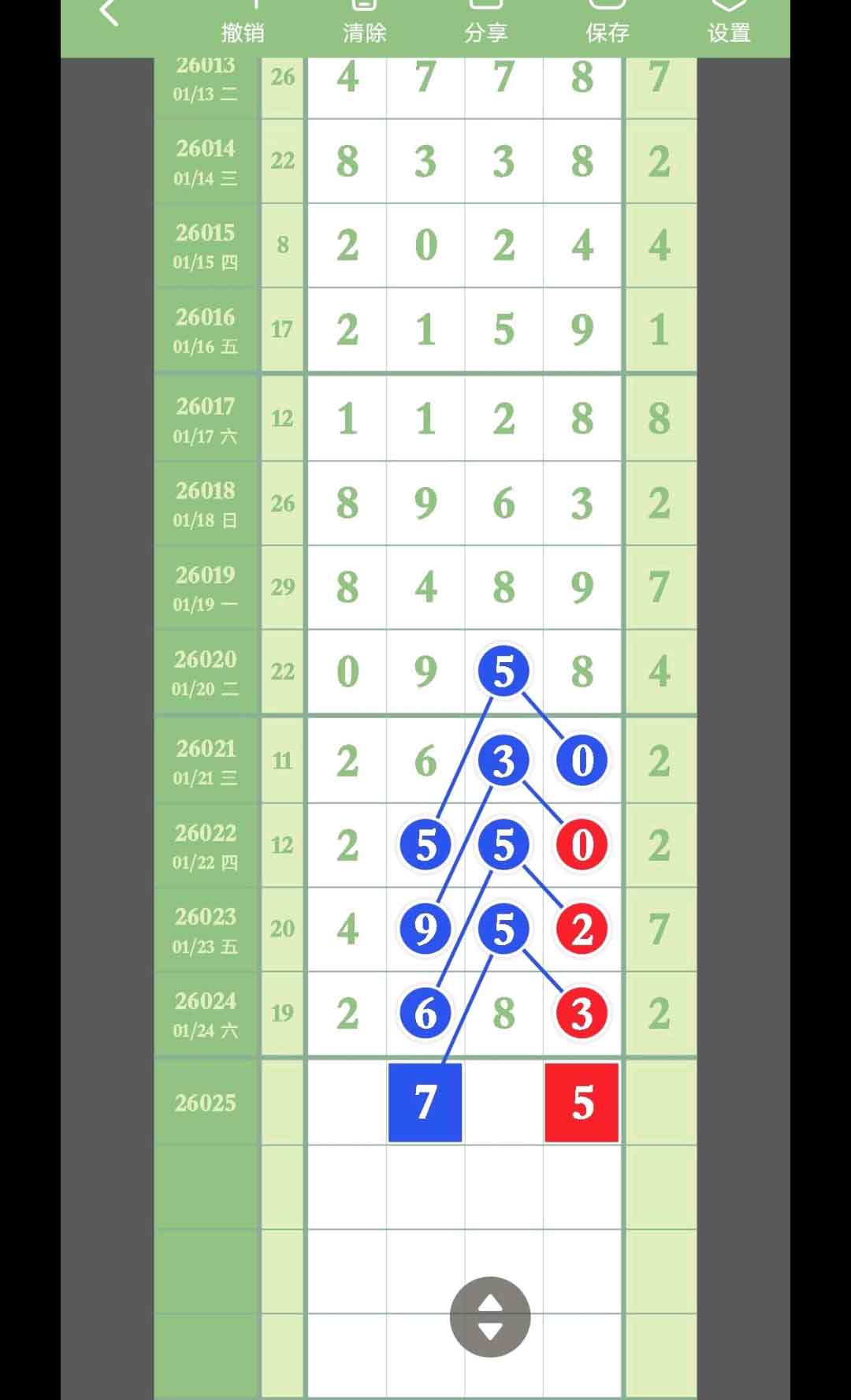Tap the blue circled 9 in row 26023
This screenshot has height=1400, width=851.
[425, 929]
